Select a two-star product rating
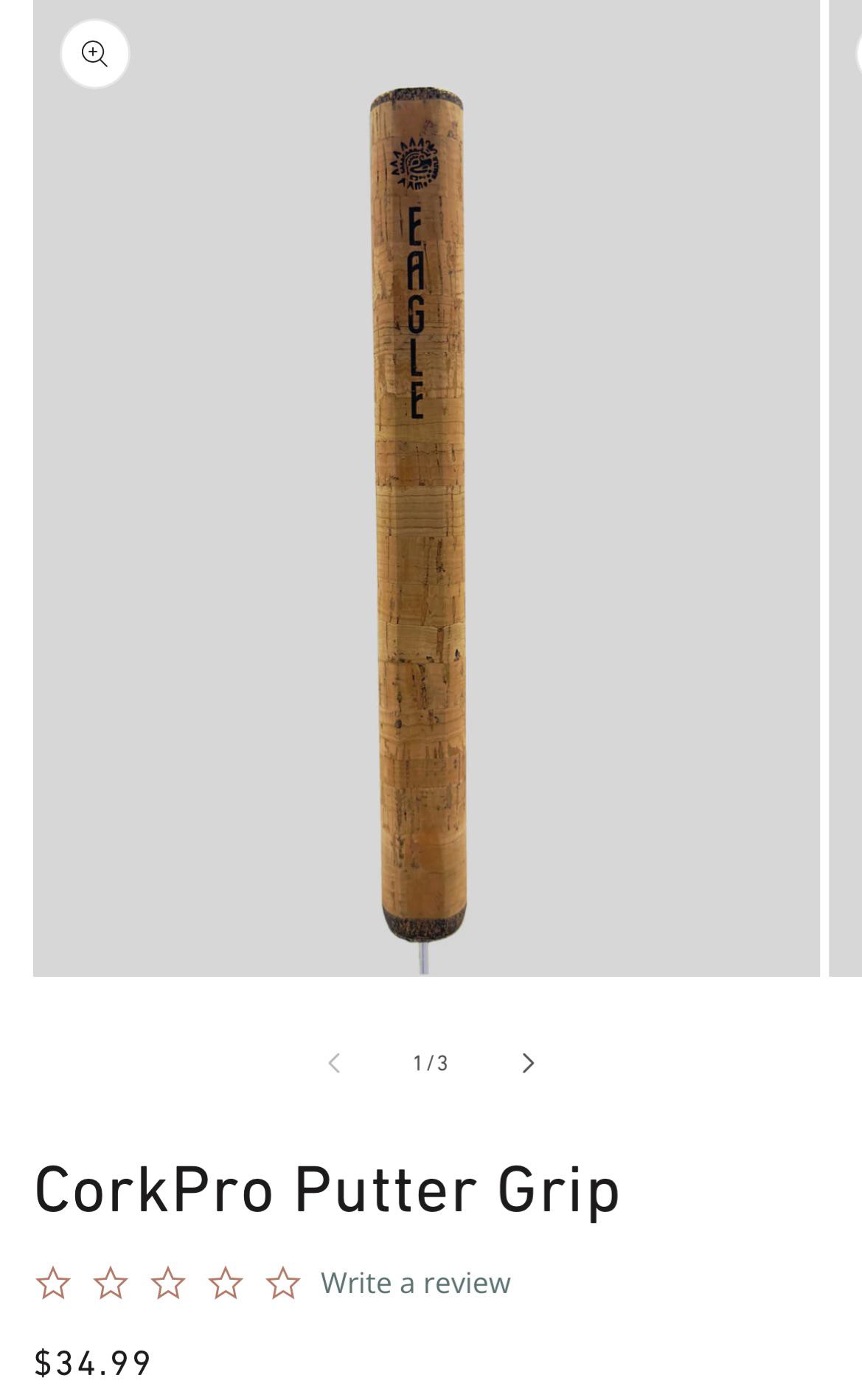Image resolution: width=862 pixels, height=1400 pixels. (112, 1281)
